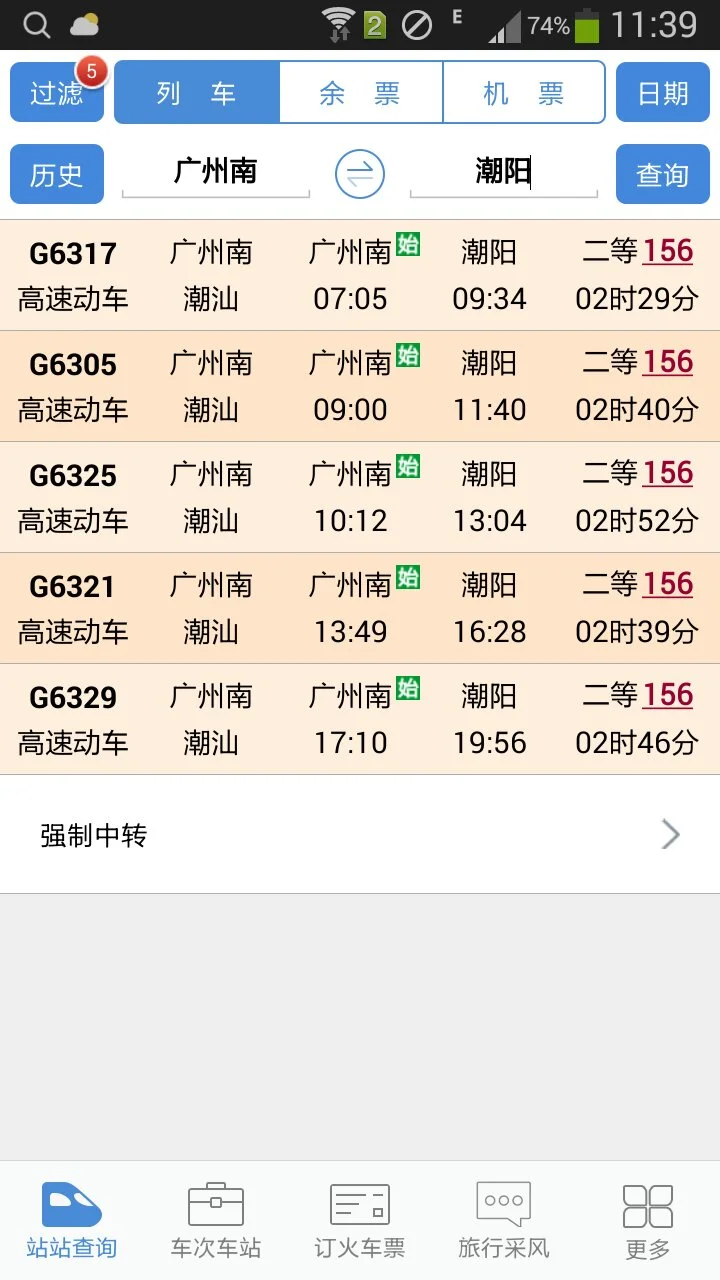Tap the 潮阳 destination input field

(x=503, y=172)
